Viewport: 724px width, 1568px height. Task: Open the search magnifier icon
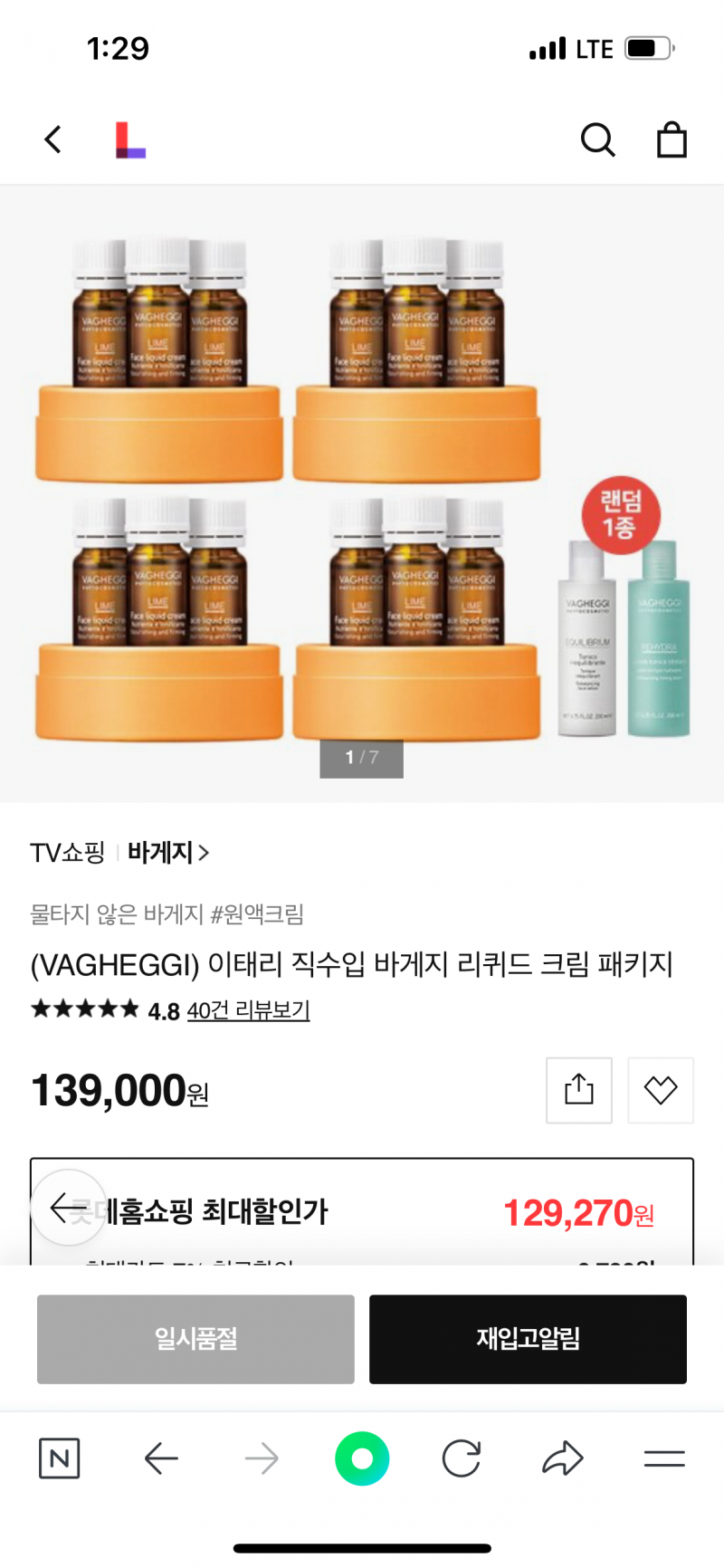click(597, 139)
